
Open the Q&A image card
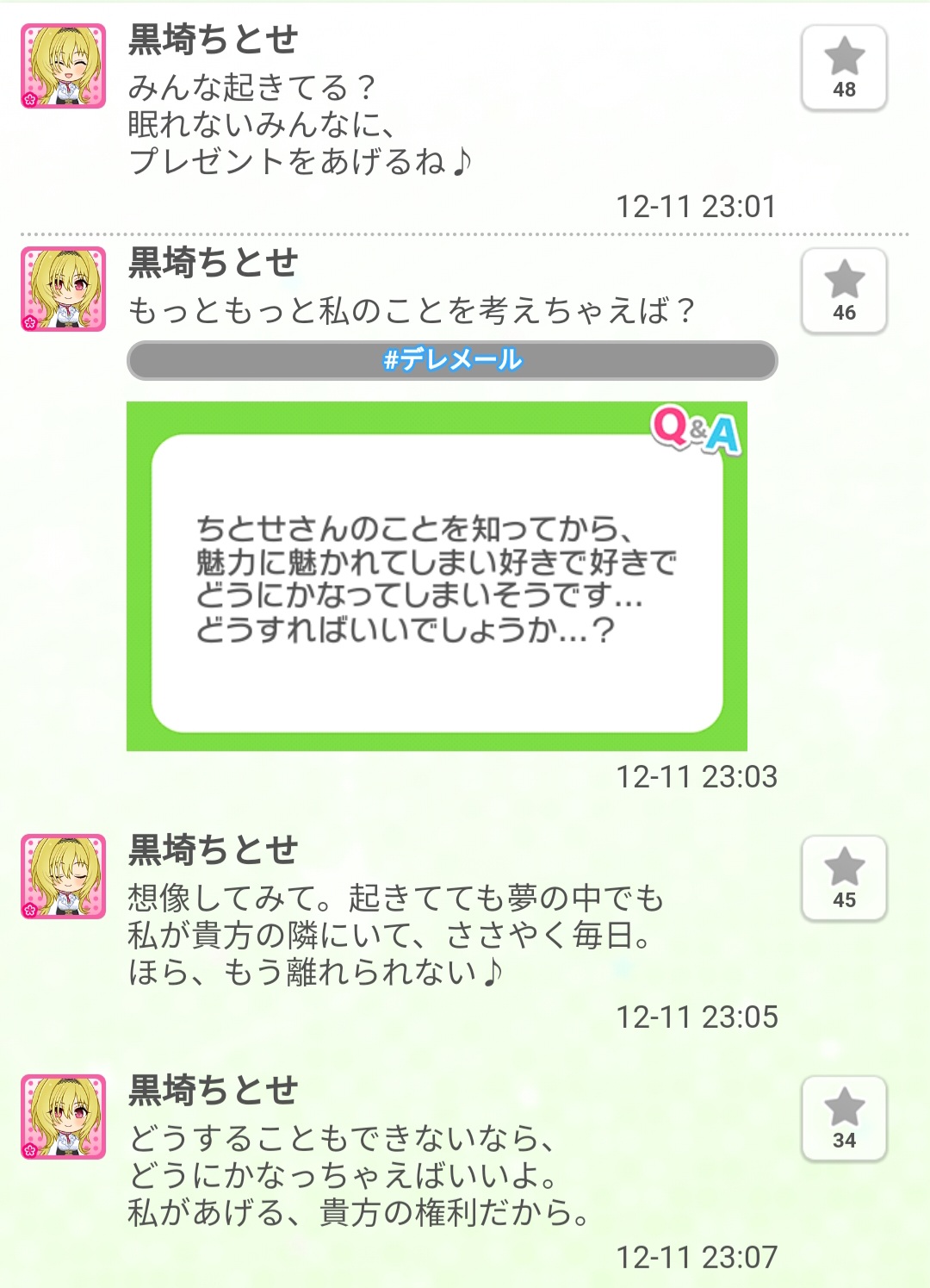click(x=437, y=576)
